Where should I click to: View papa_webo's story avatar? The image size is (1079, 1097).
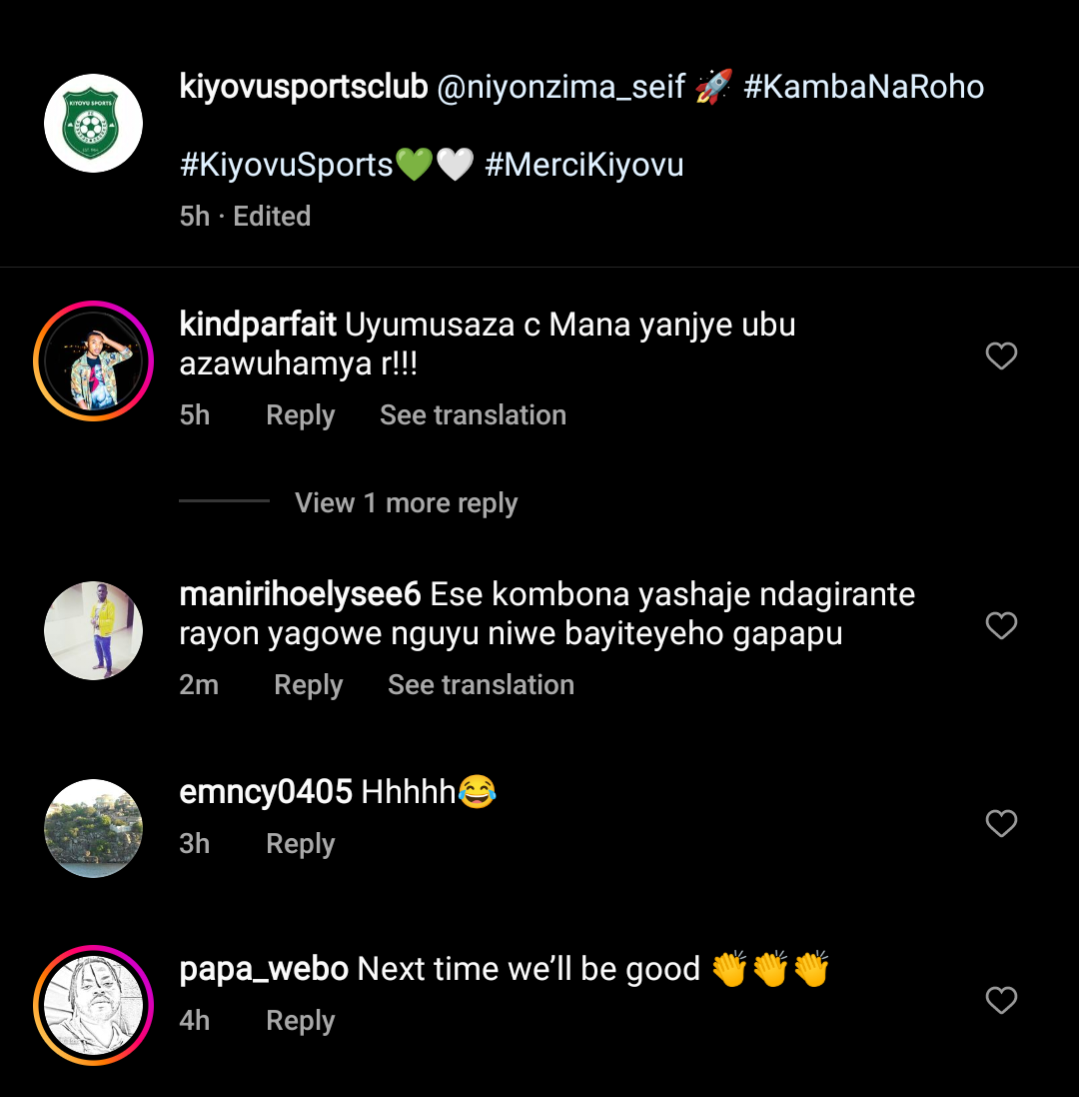pos(94,1005)
